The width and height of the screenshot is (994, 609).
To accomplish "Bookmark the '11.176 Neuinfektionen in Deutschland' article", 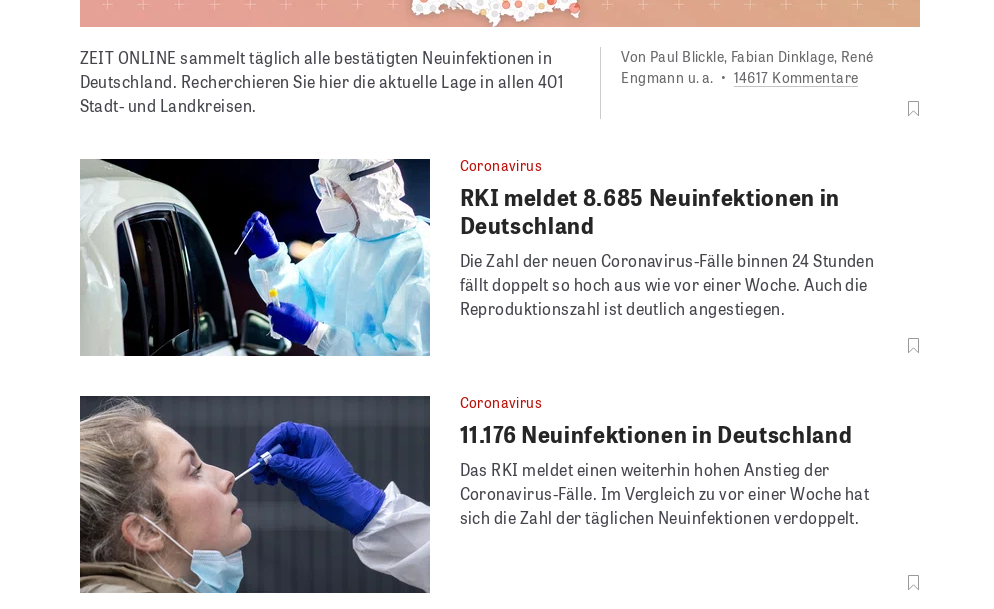I will [x=913, y=582].
